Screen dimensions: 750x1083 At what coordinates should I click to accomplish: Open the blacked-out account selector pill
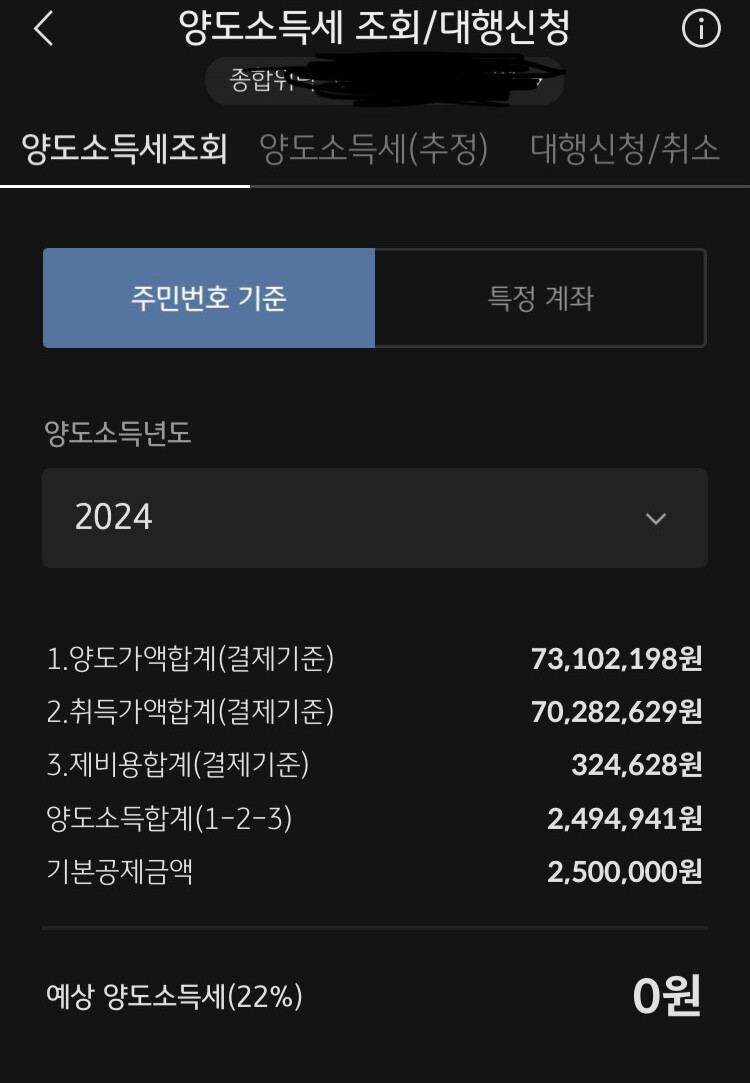click(x=385, y=80)
